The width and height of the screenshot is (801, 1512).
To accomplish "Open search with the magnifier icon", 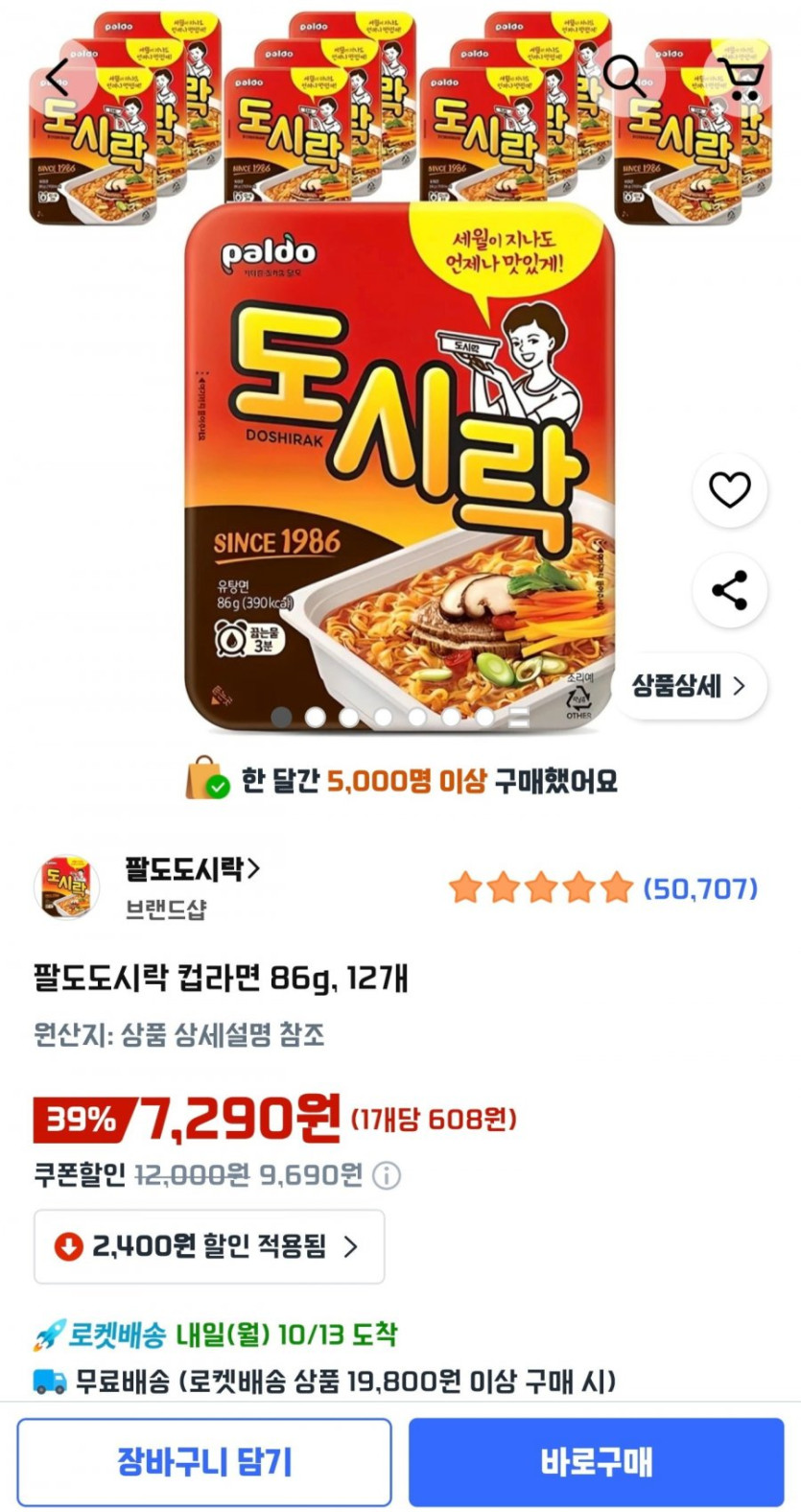I will tap(624, 74).
